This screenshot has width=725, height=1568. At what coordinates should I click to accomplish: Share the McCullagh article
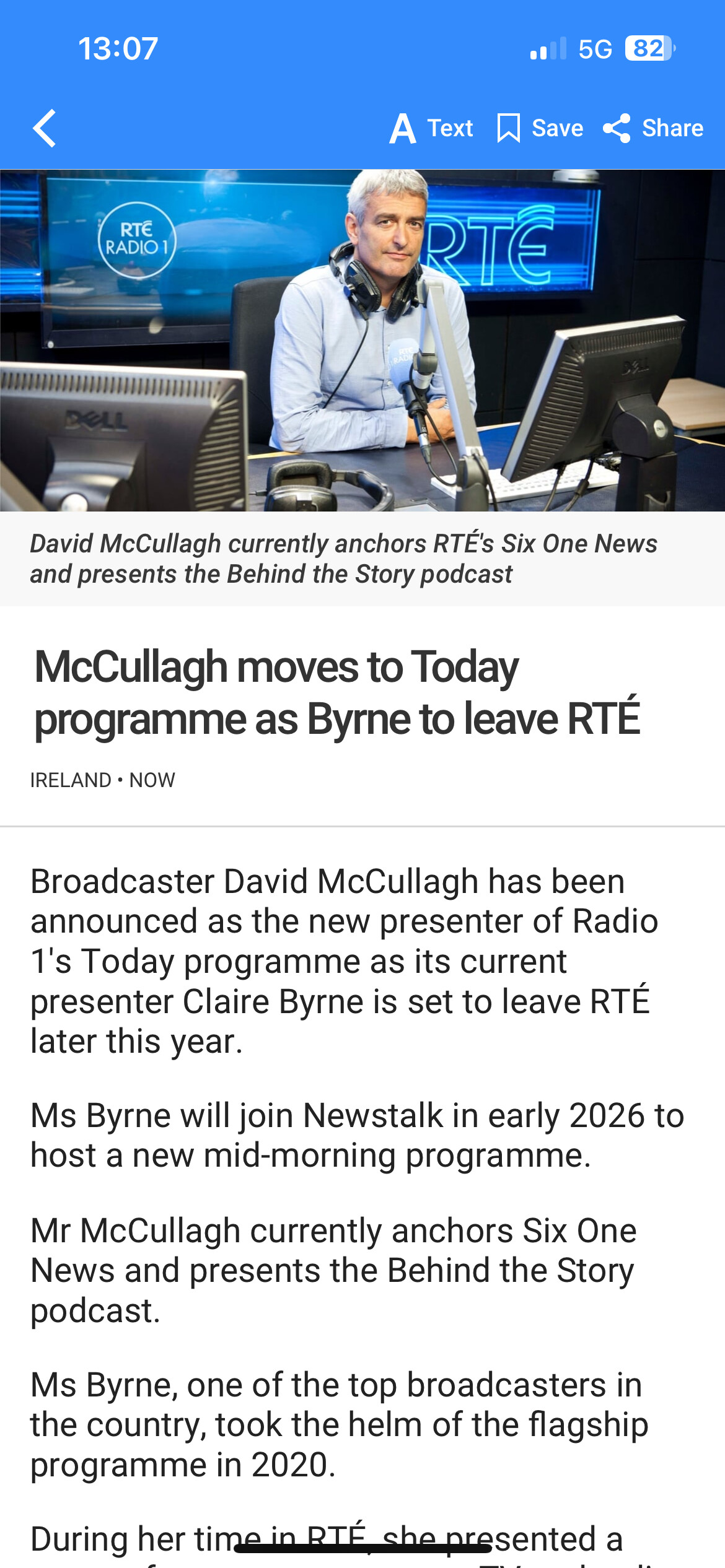pos(653,128)
